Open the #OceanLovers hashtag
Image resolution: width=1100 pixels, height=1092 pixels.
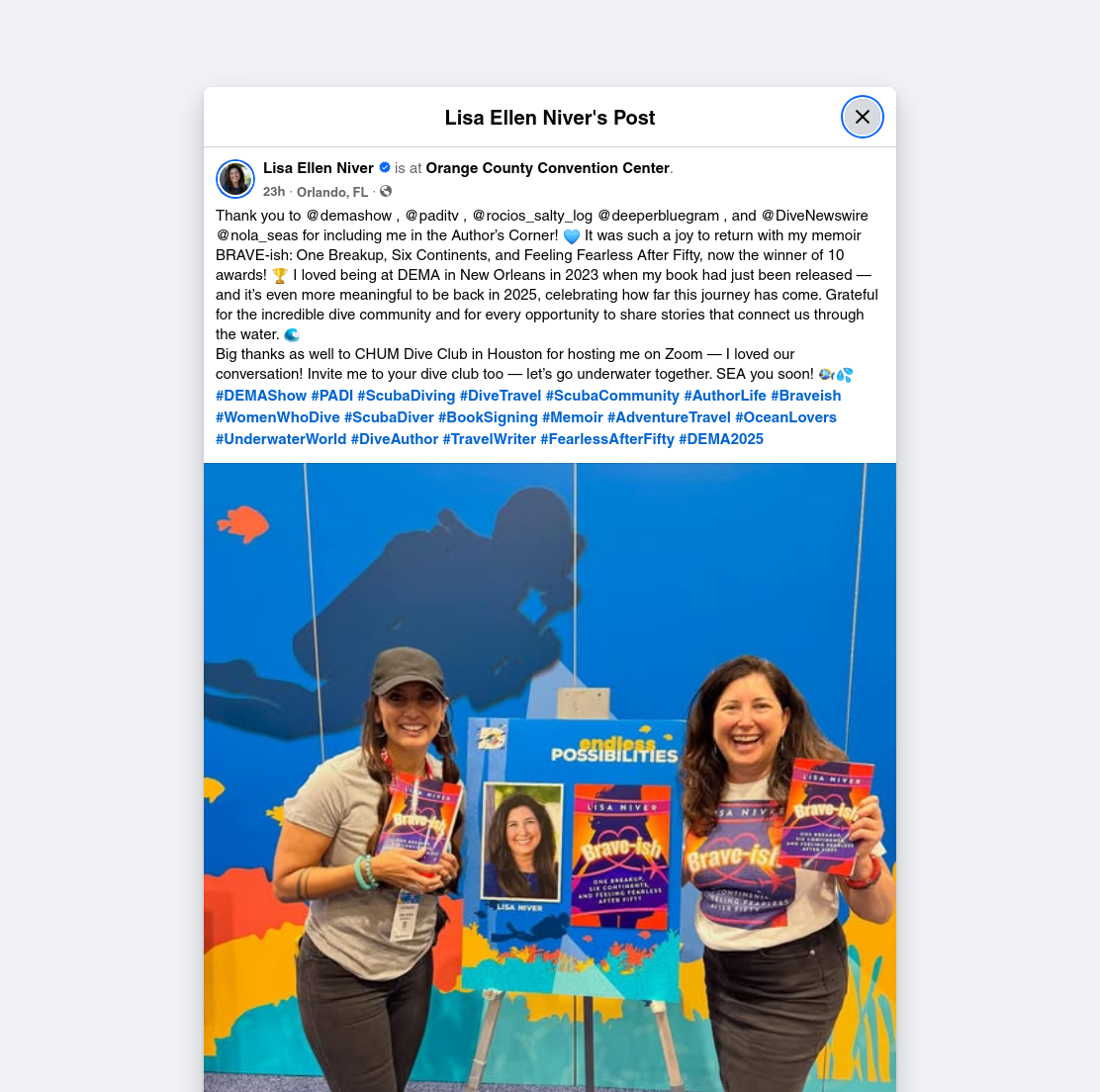coord(785,417)
